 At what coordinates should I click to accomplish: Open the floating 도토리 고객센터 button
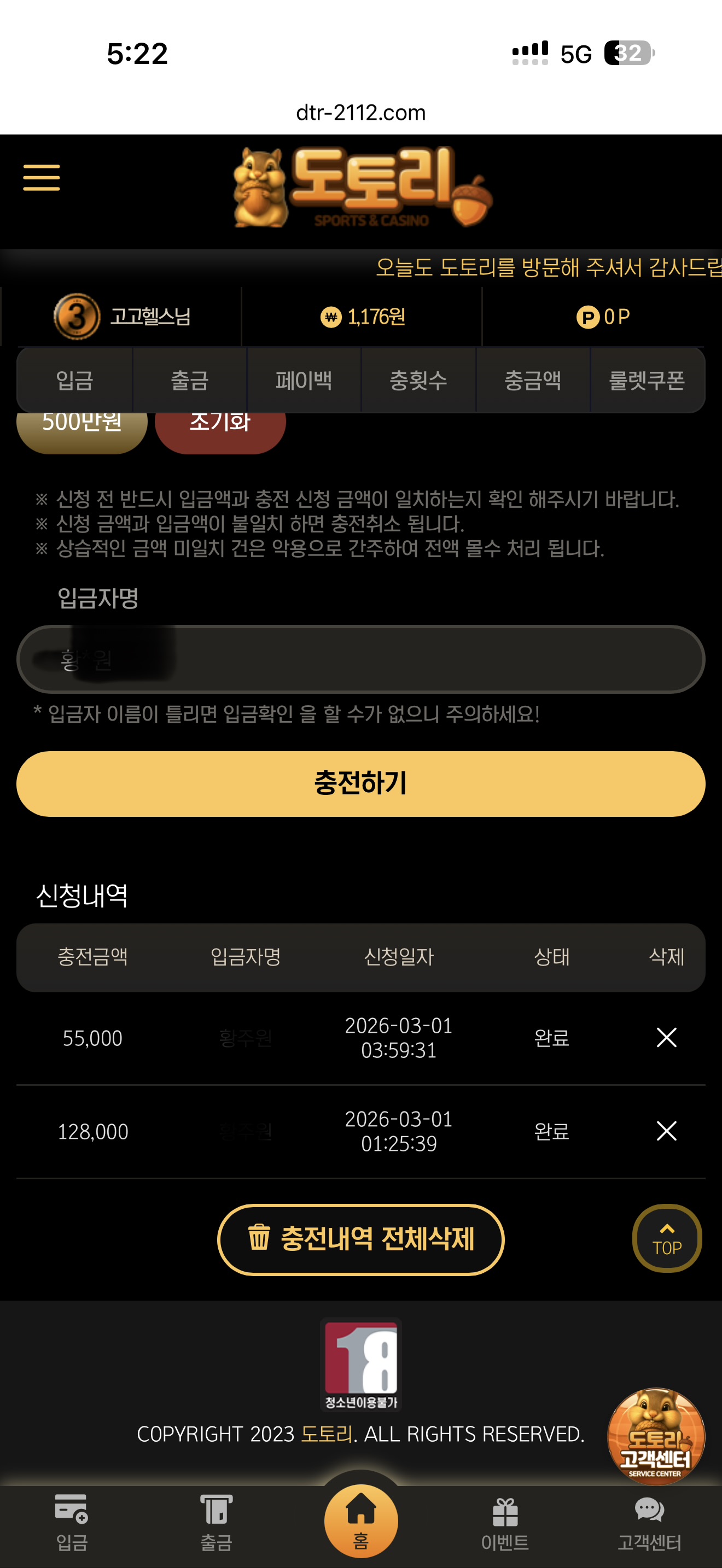656,1435
